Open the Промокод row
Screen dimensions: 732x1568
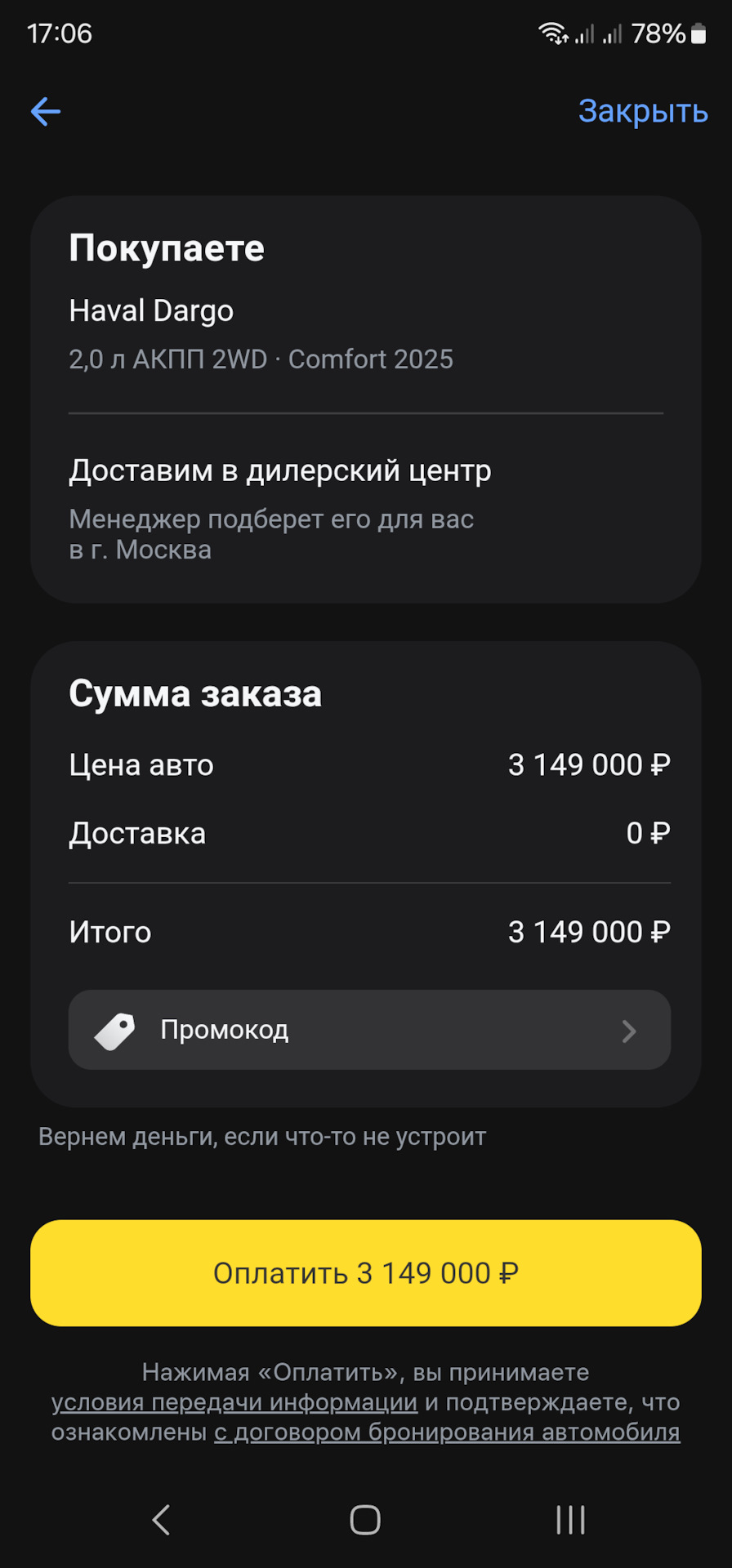click(x=369, y=1030)
